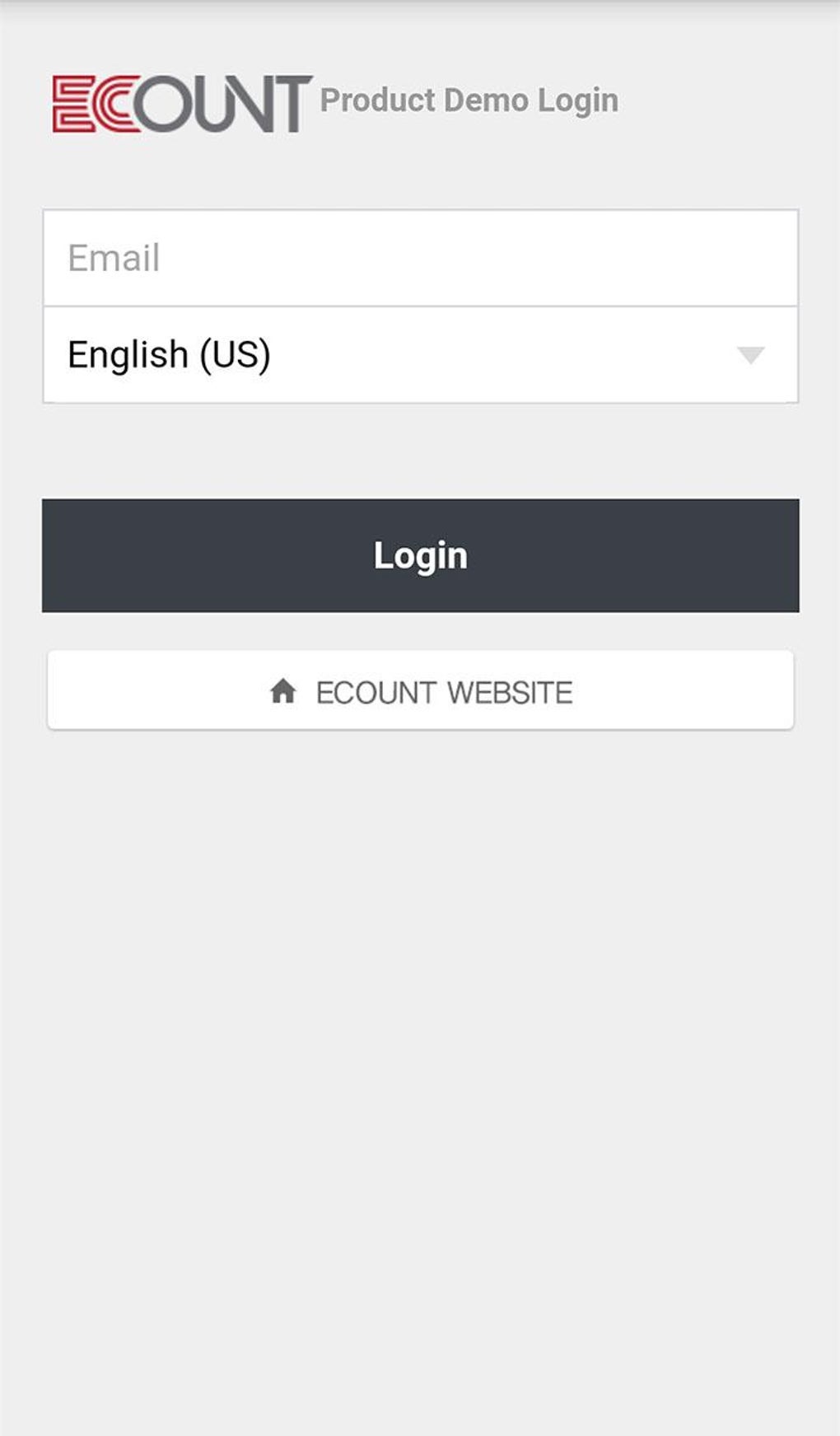Screen dimensions: 840x1436
Task: Click the Login text on the dark button
Action: (420, 555)
